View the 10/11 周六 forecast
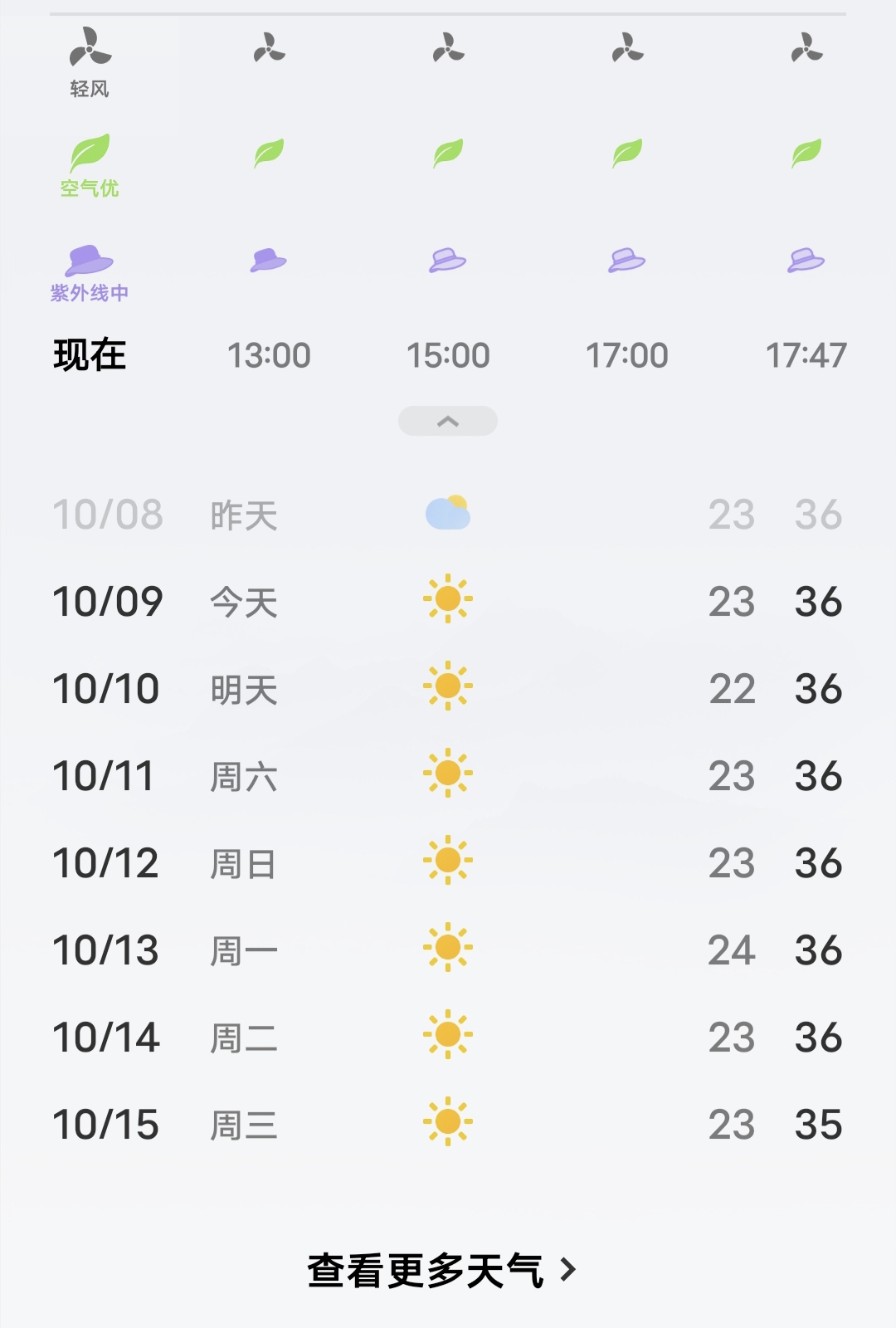 tap(448, 775)
